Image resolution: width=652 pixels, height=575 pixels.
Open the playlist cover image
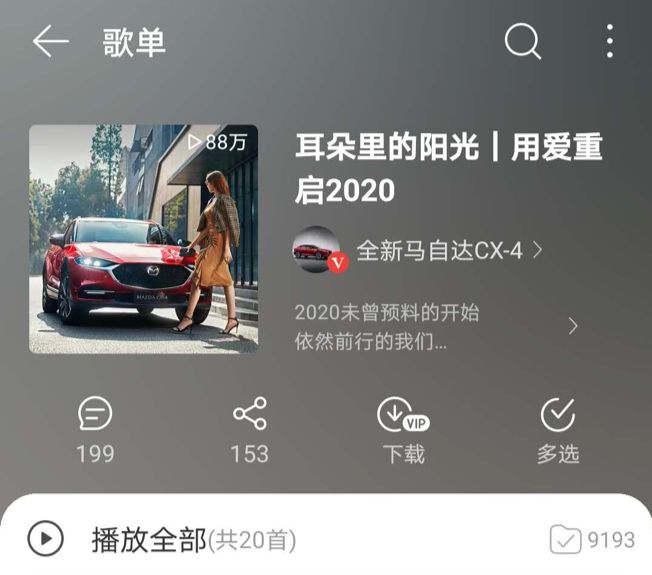(x=143, y=239)
